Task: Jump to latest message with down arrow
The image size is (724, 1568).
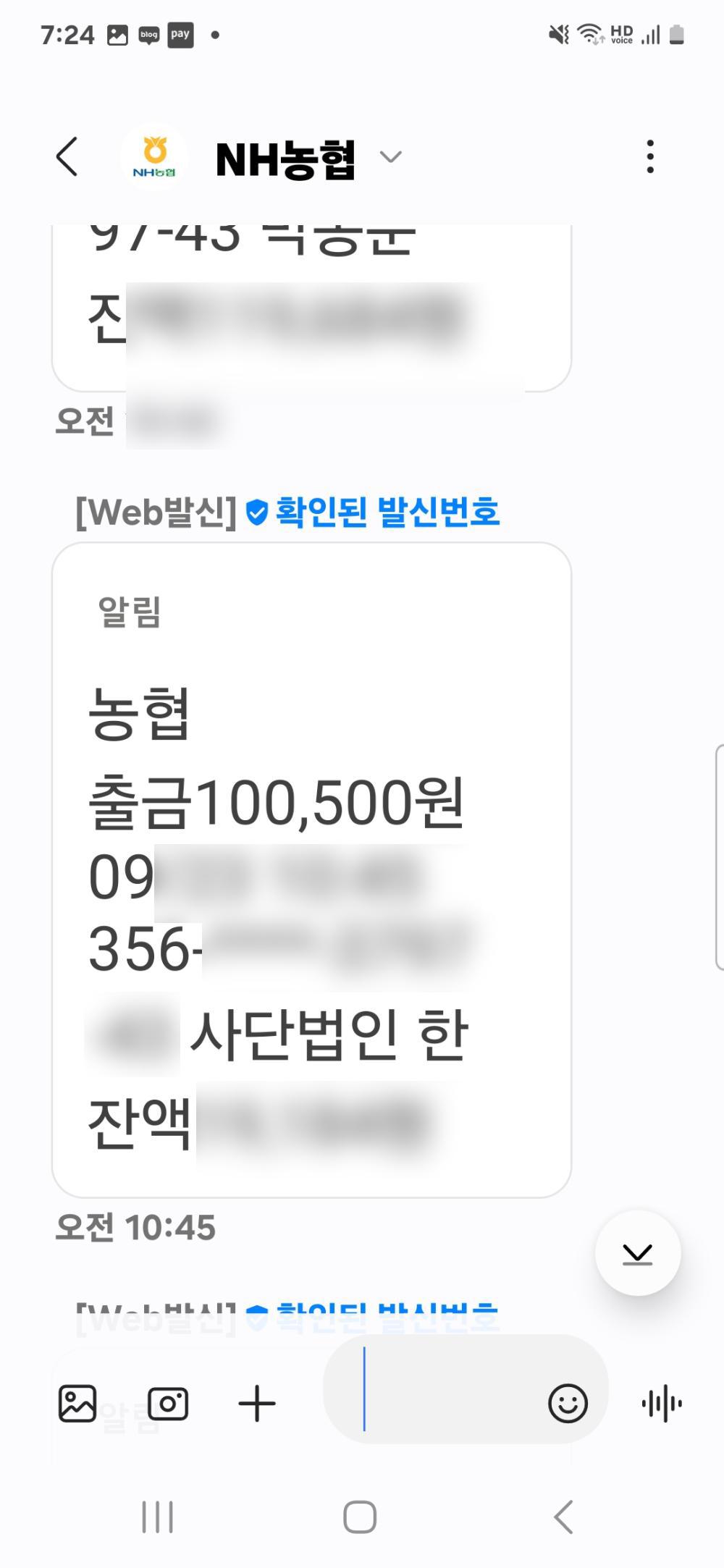Action: [637, 1253]
